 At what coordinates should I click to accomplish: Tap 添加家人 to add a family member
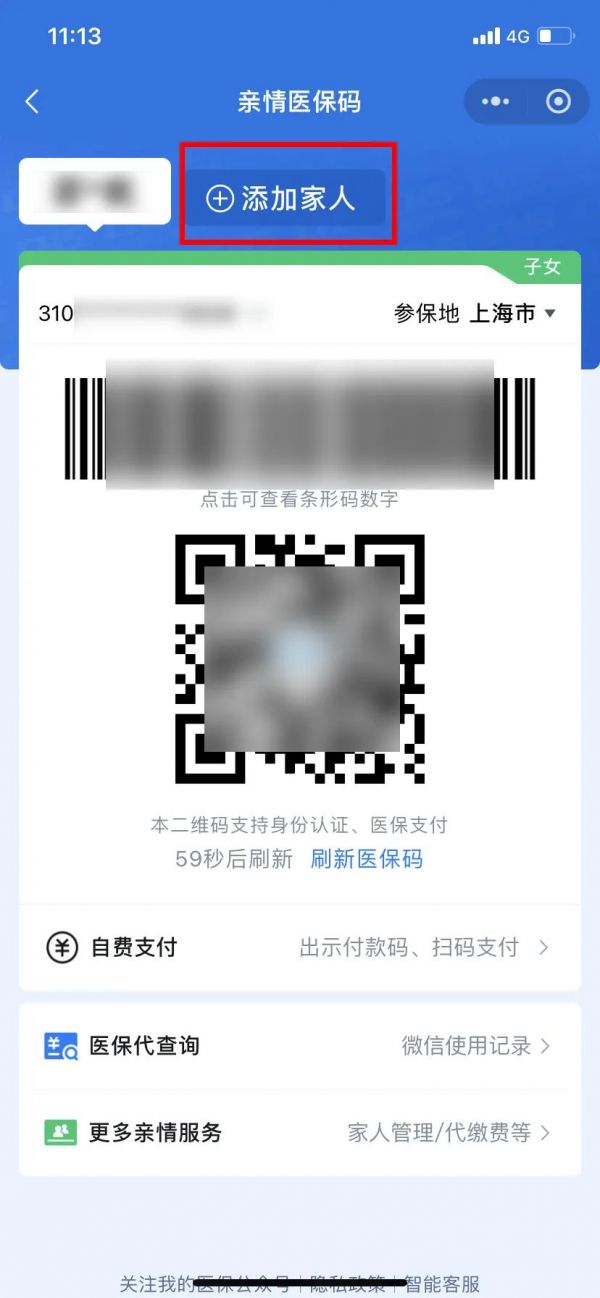click(284, 198)
